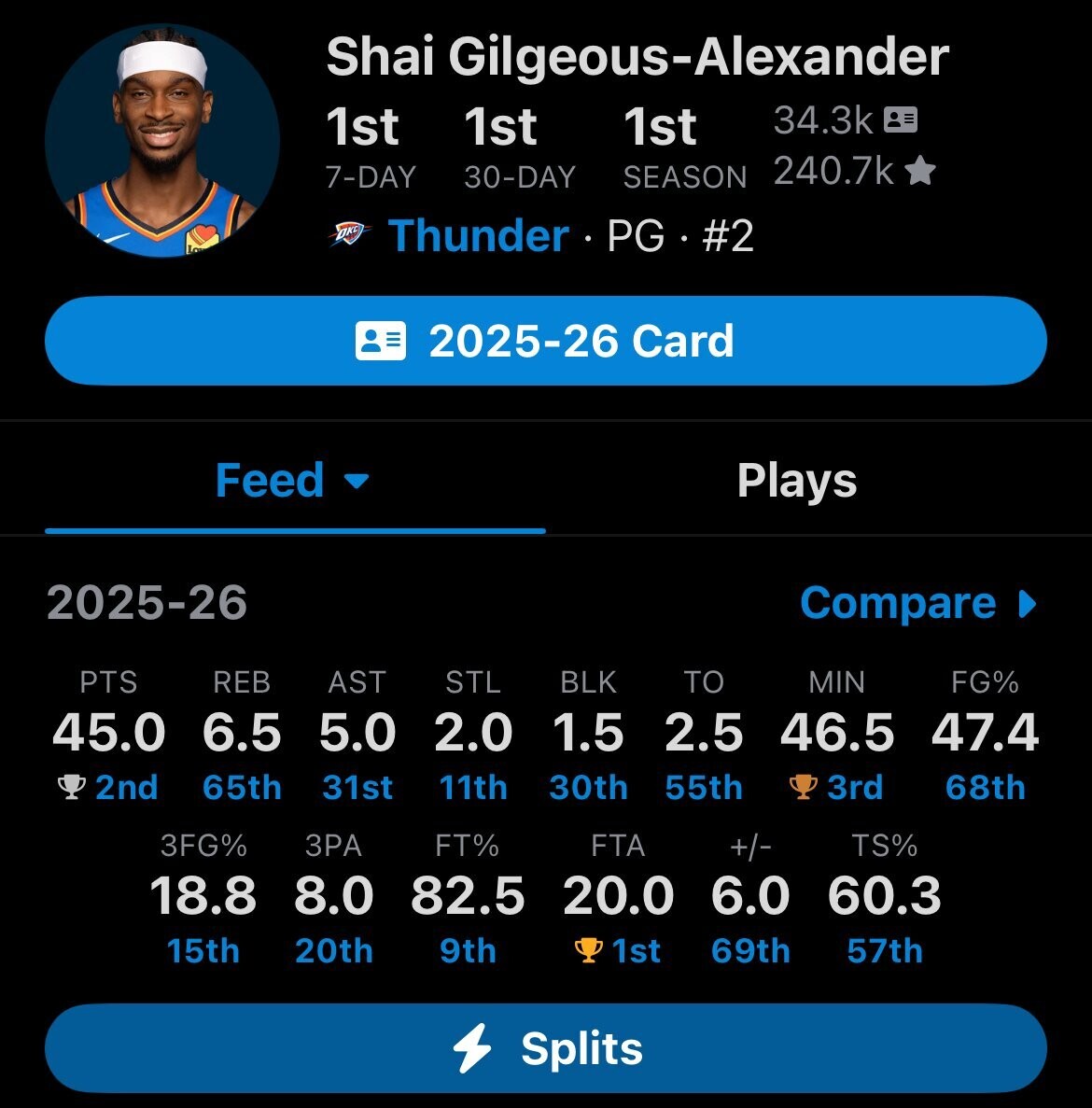Open the Compare link

click(x=918, y=603)
